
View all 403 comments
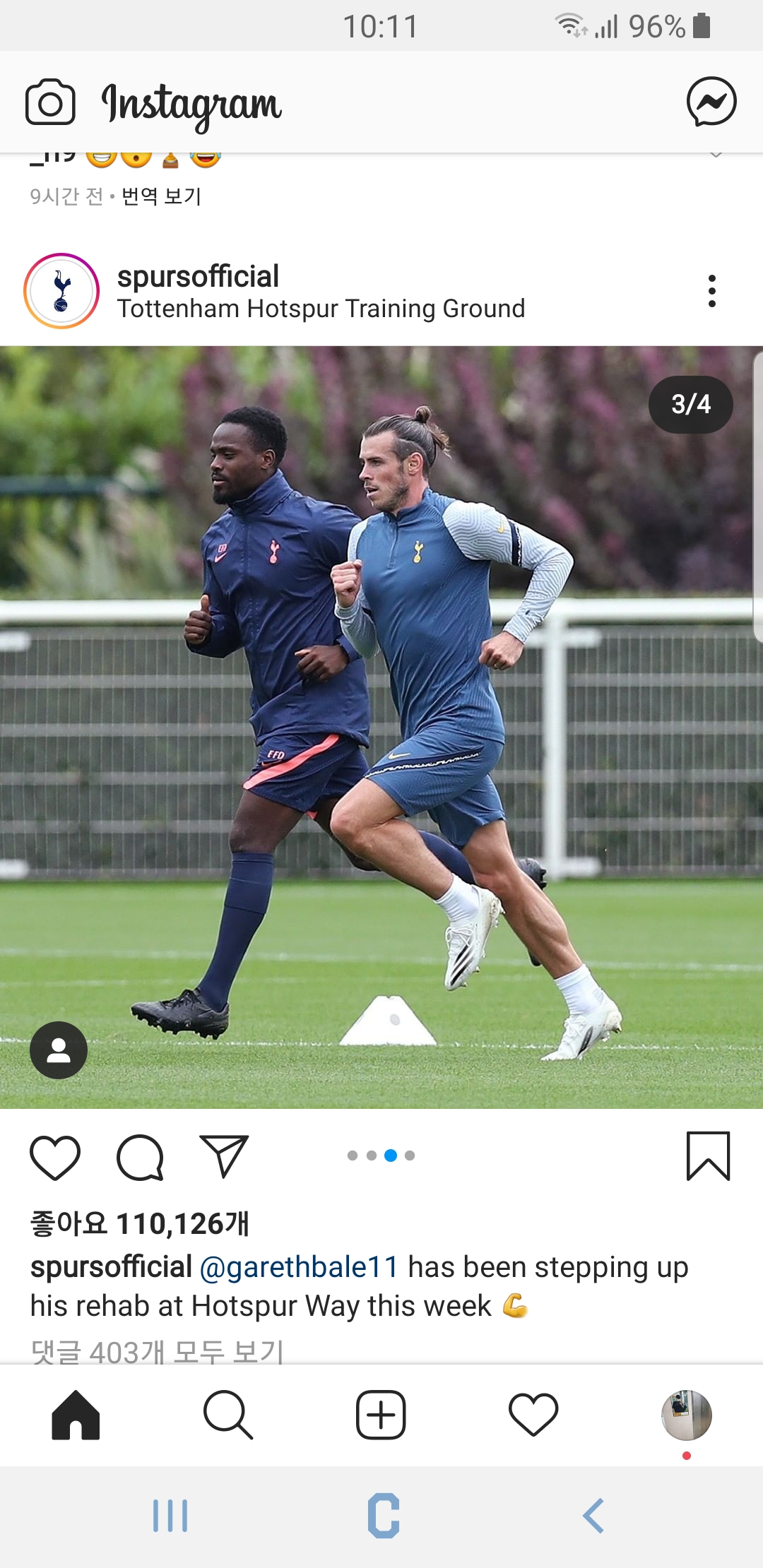(157, 1351)
